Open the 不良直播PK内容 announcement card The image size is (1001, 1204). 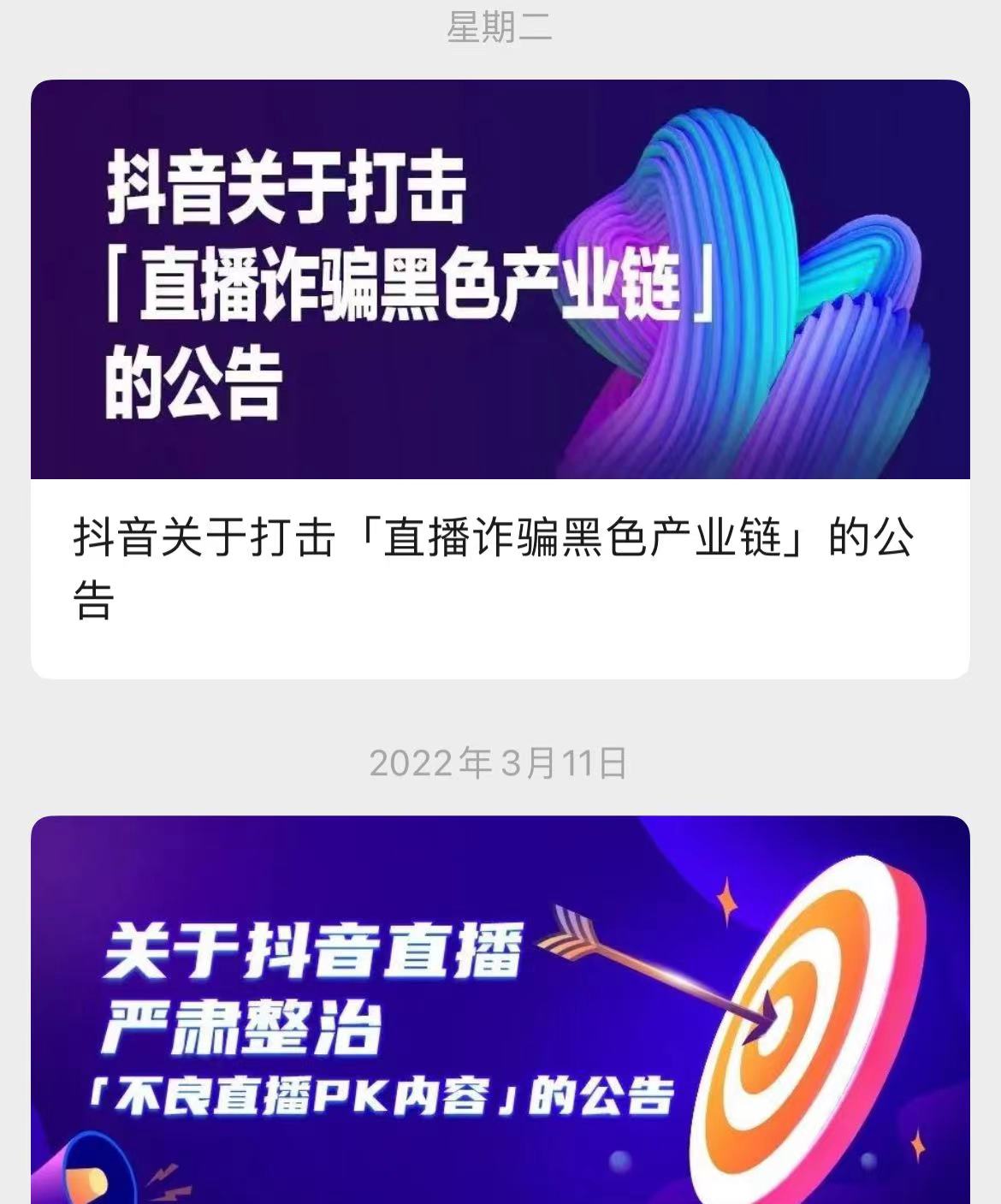(x=500, y=1010)
